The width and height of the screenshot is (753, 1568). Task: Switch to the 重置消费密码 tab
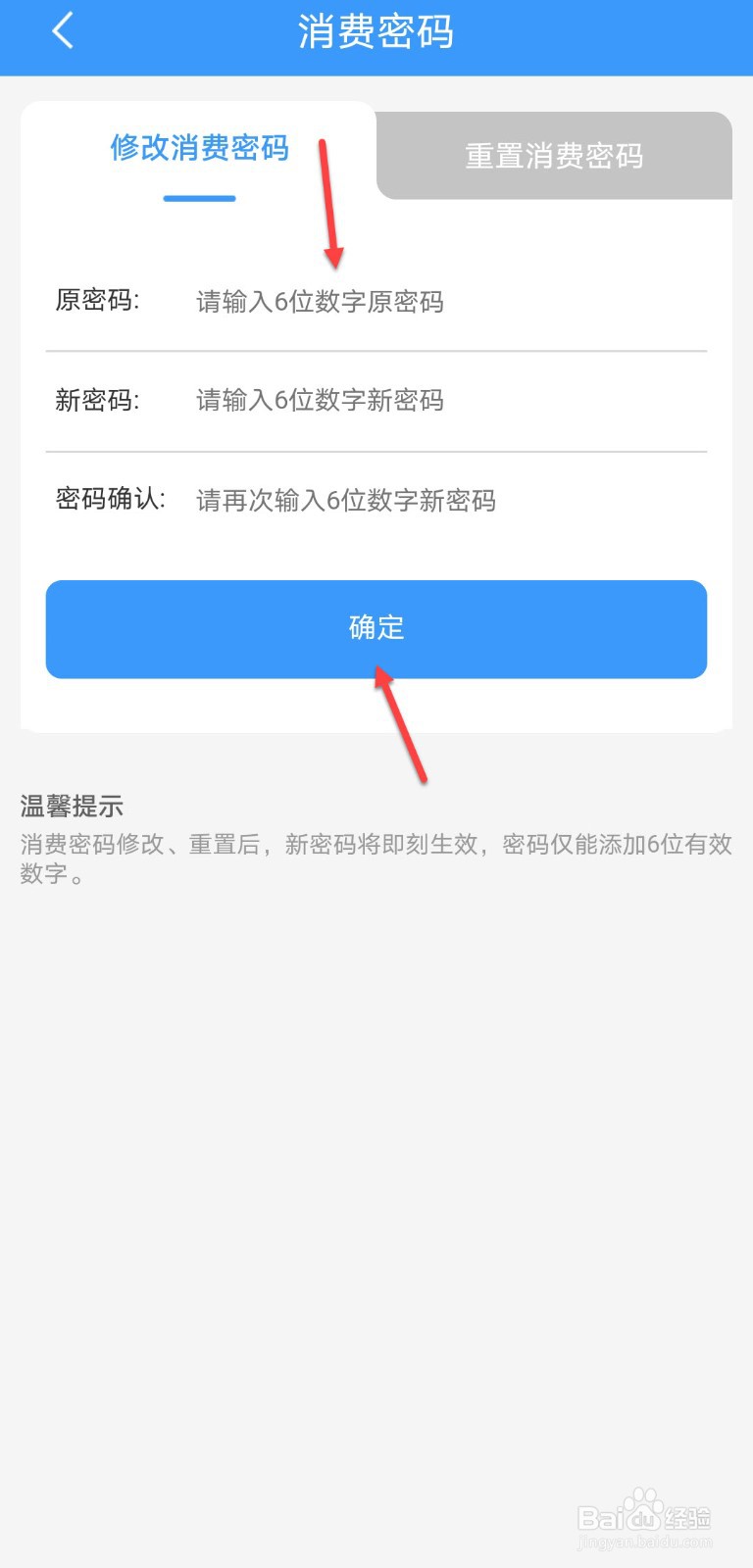(554, 155)
